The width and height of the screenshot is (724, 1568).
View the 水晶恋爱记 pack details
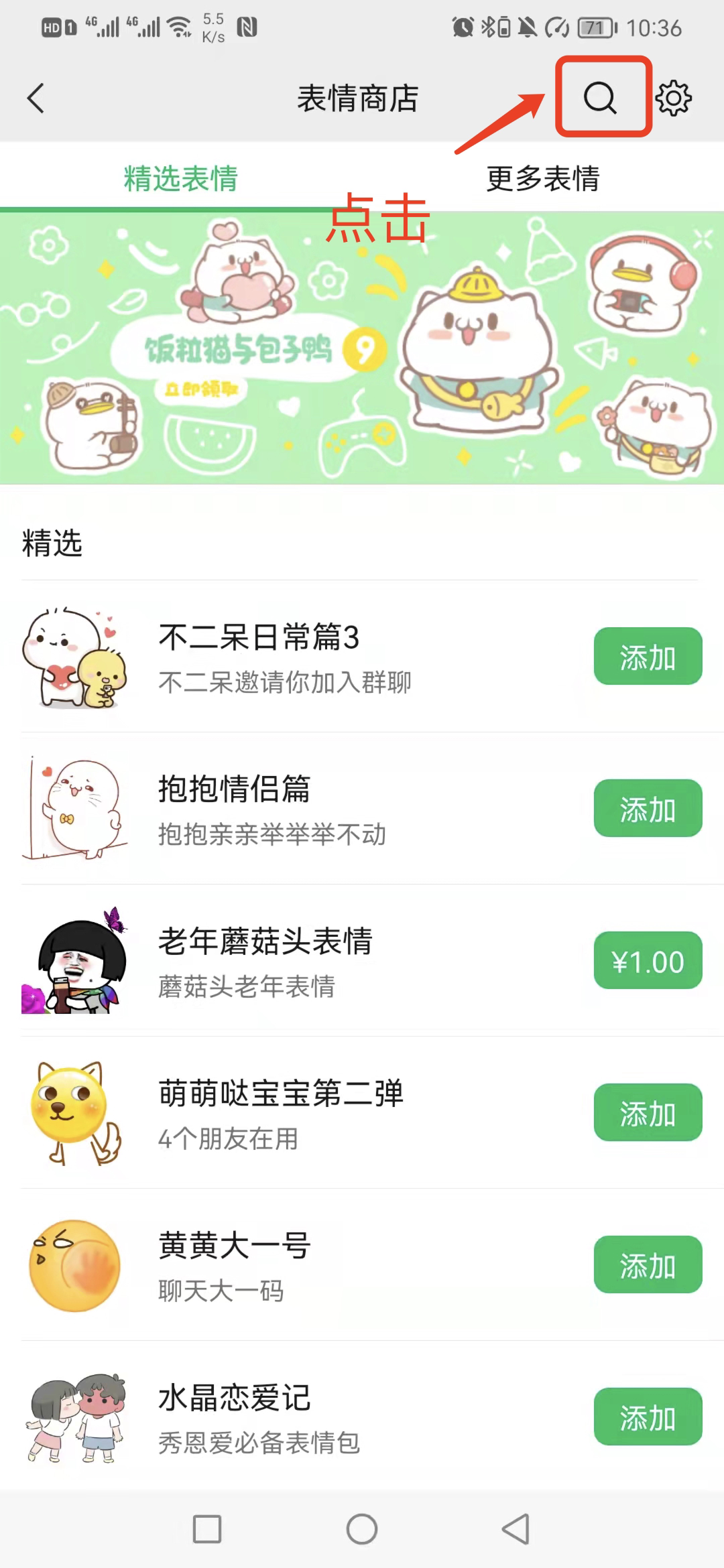(x=235, y=1398)
